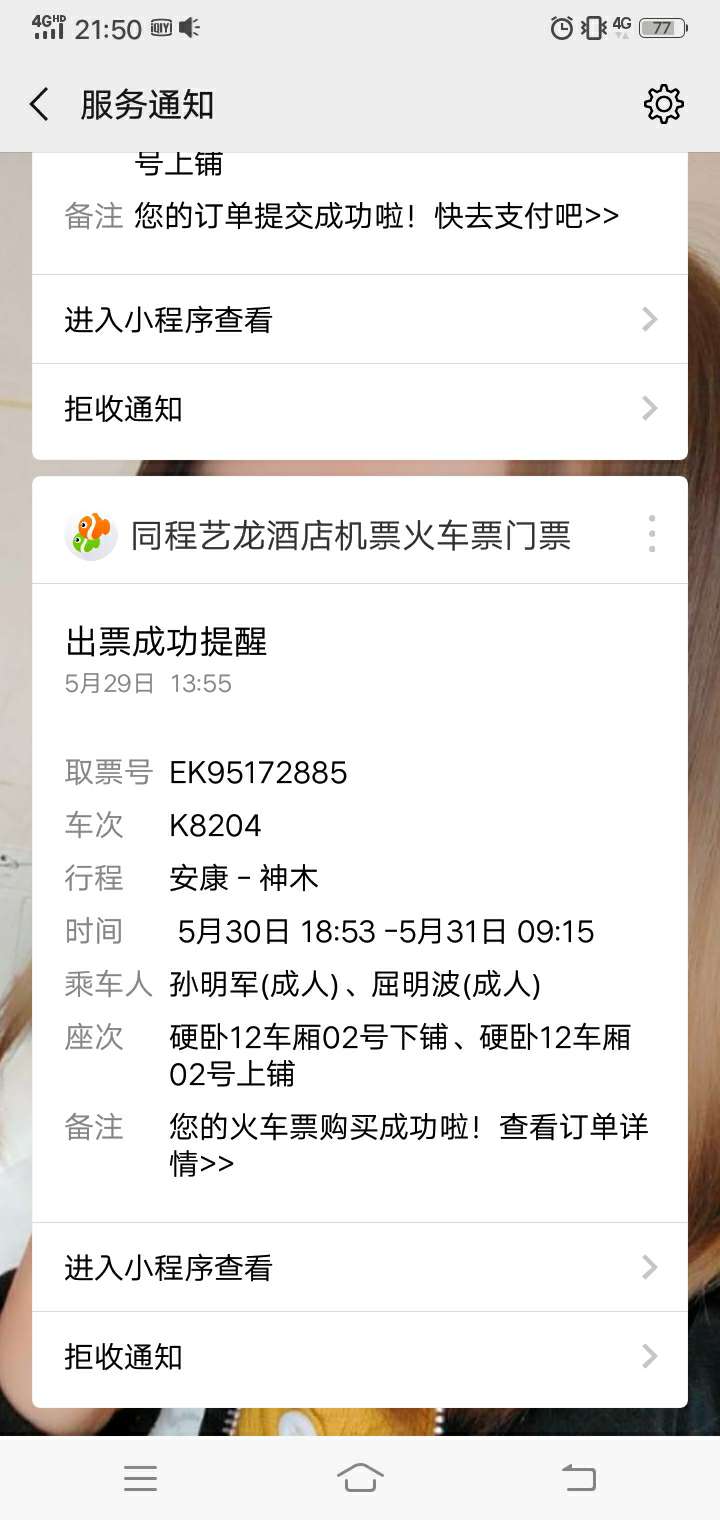720x1520 pixels.
Task: Open the 出票成功提醒 ticket notification card
Action: 360,902
